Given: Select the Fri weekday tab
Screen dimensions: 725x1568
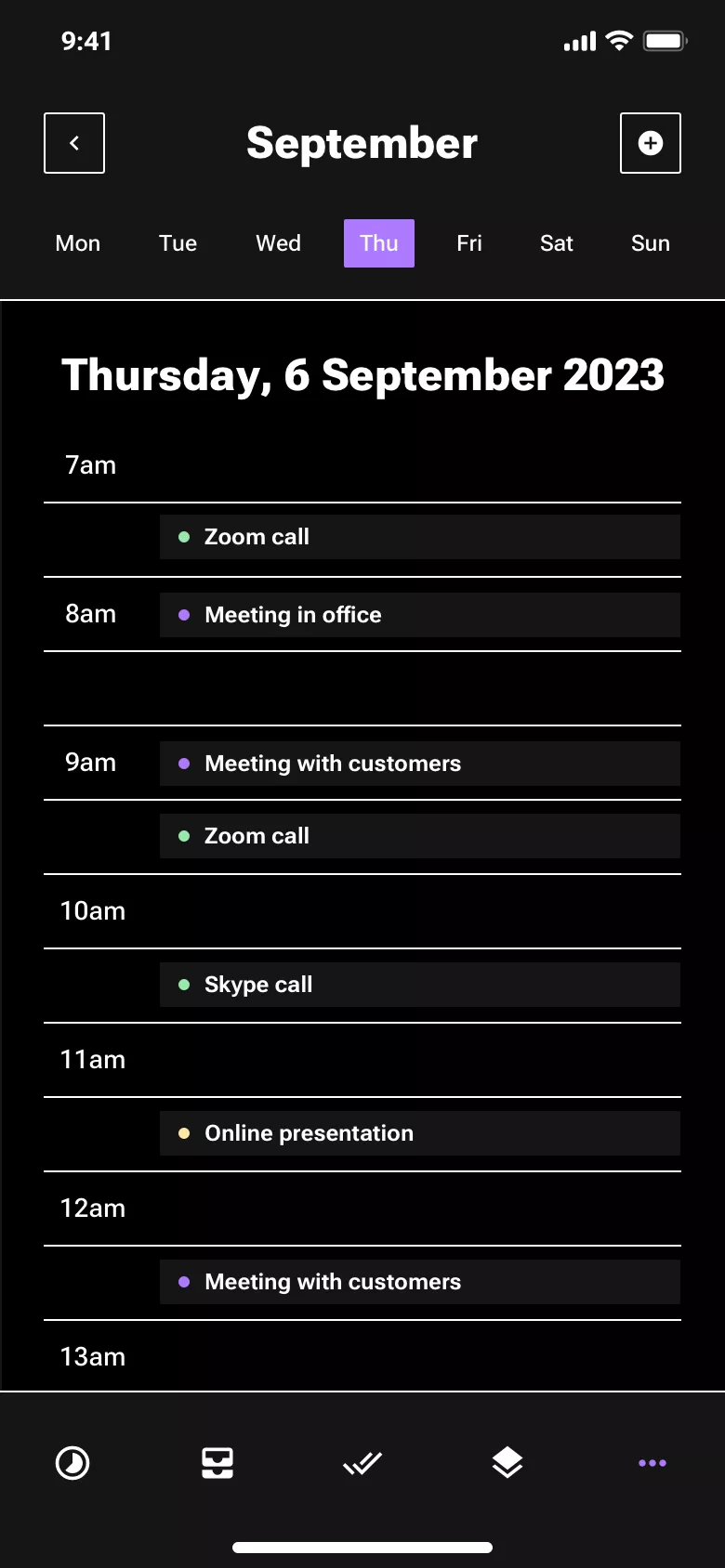Looking at the screenshot, I should pos(469,242).
